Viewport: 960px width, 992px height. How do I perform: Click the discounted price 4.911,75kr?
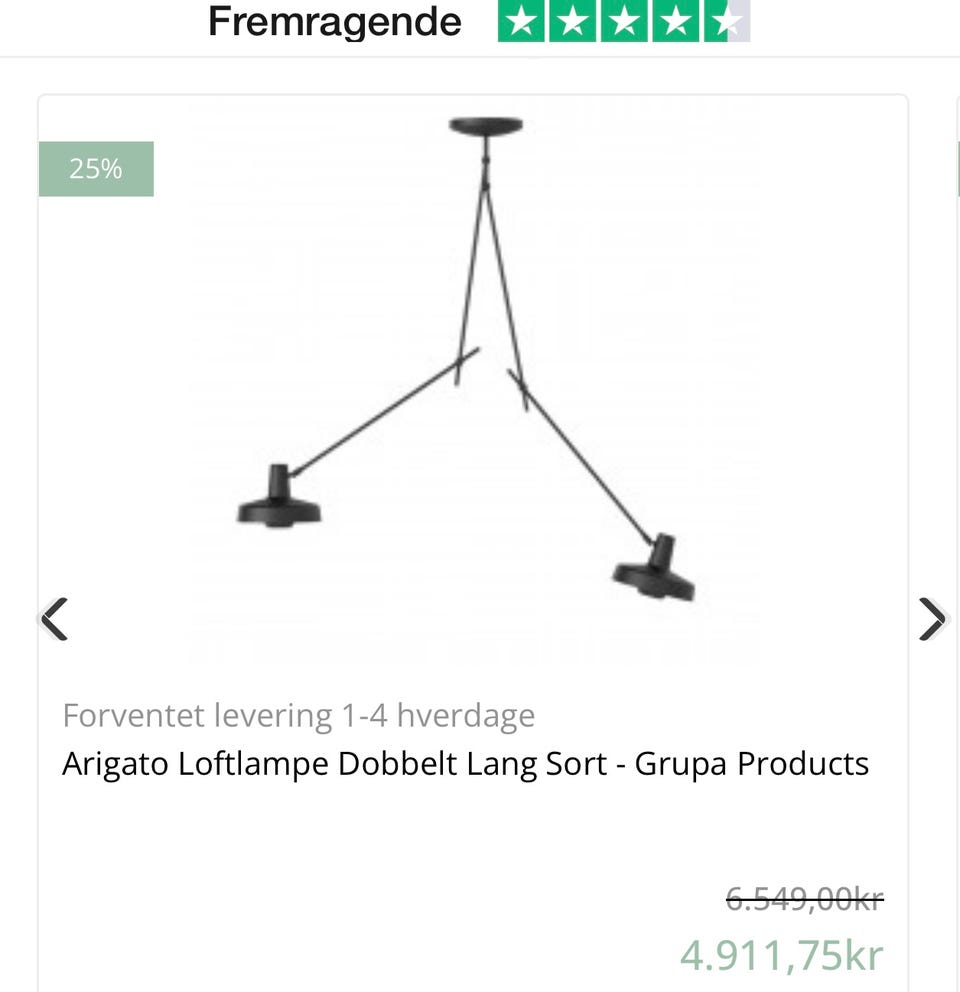click(781, 953)
